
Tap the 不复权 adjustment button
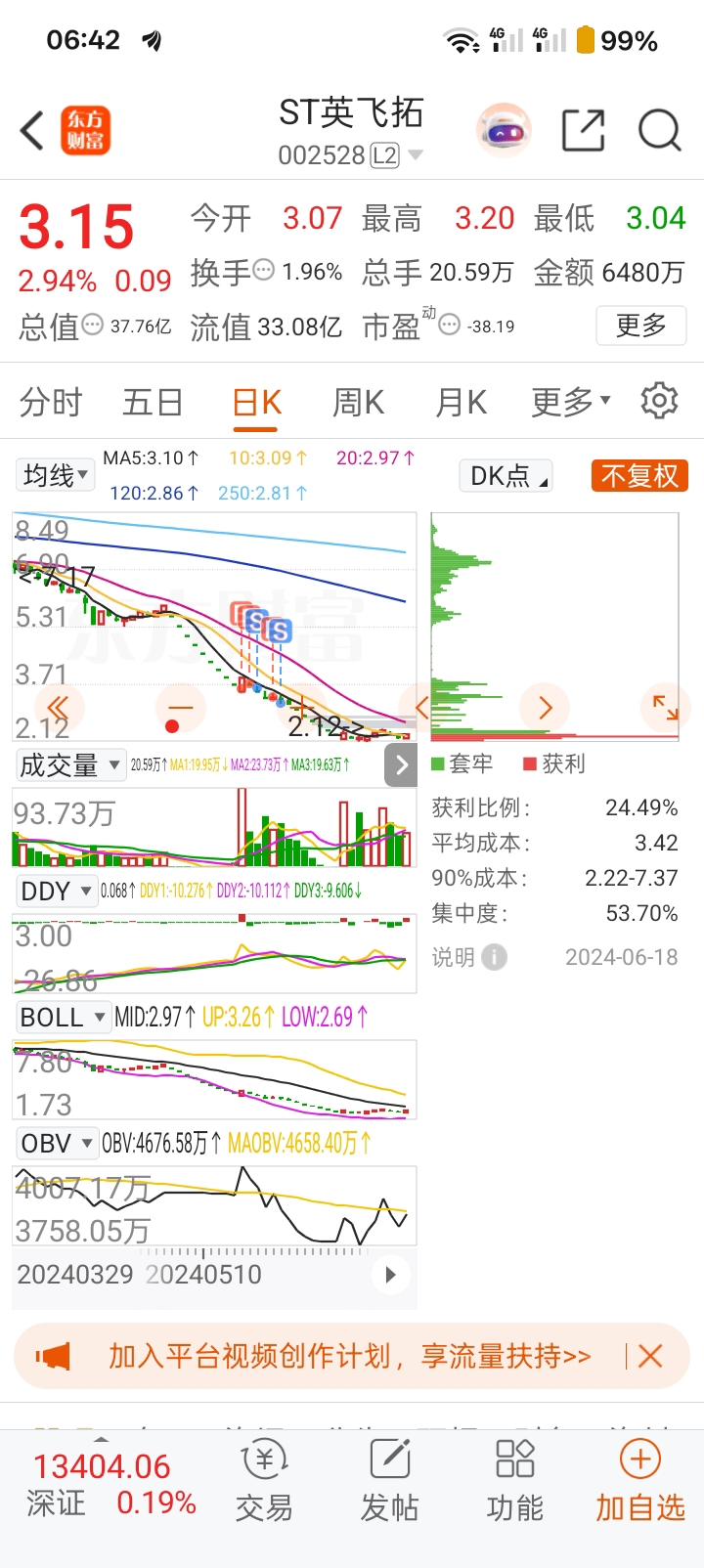pos(640,476)
